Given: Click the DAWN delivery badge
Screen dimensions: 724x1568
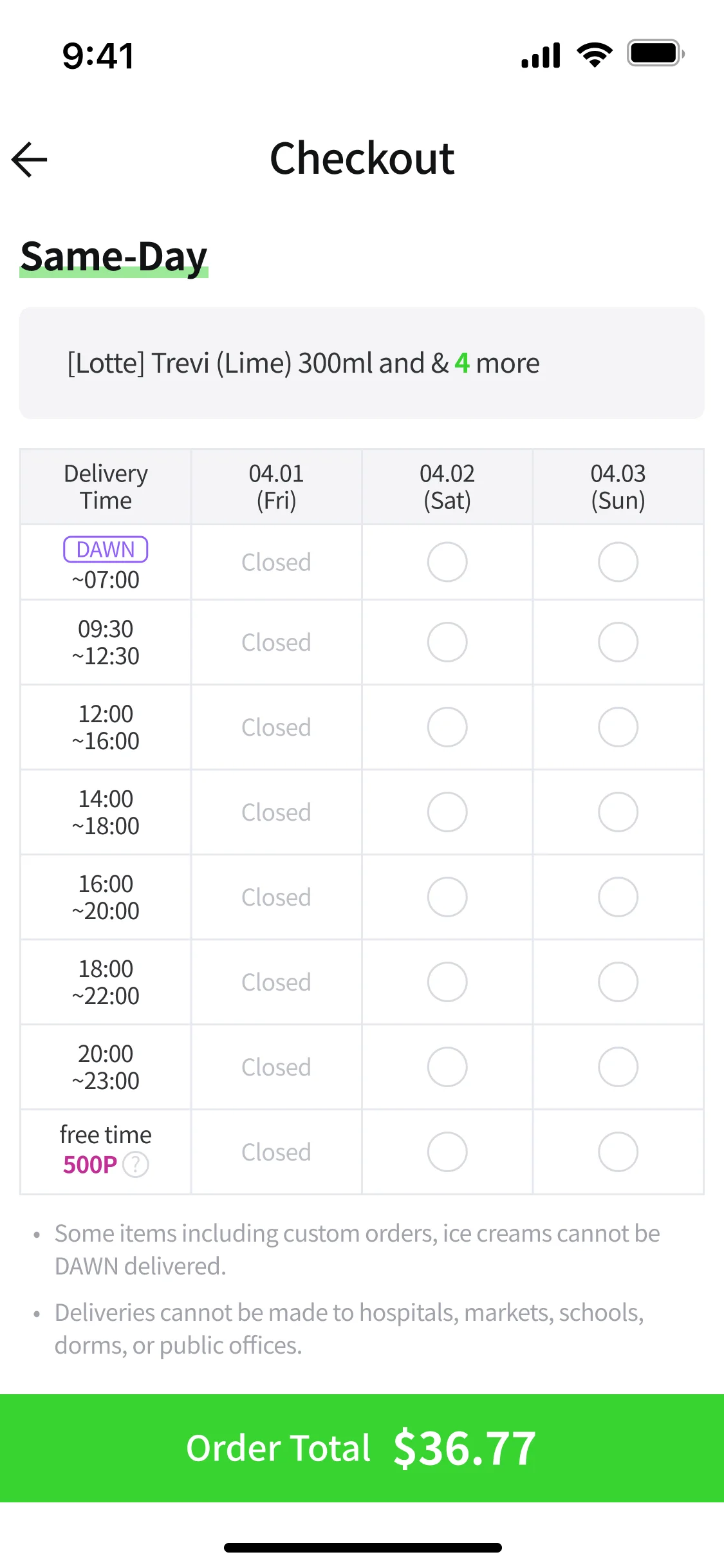Looking at the screenshot, I should coord(106,549).
